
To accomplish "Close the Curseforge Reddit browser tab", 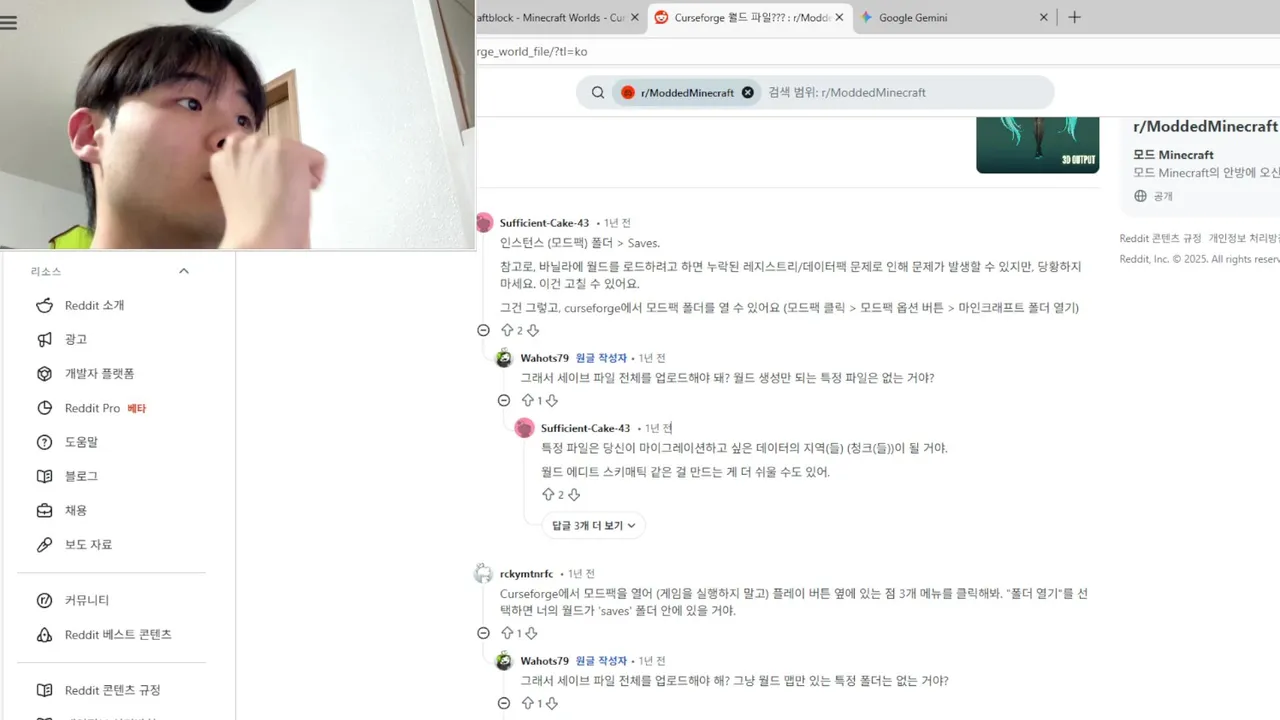I will tap(838, 17).
